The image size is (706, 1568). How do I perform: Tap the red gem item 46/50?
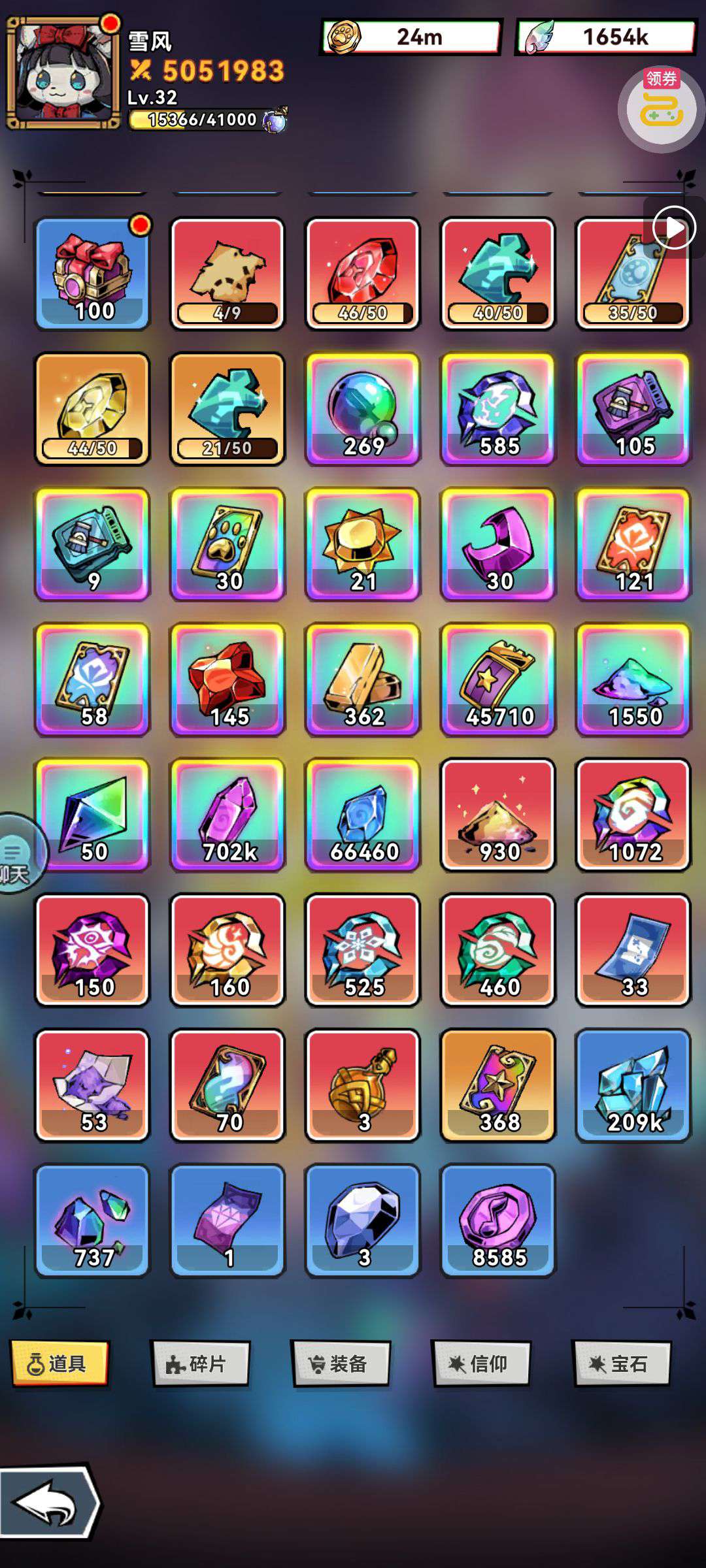coord(363,273)
